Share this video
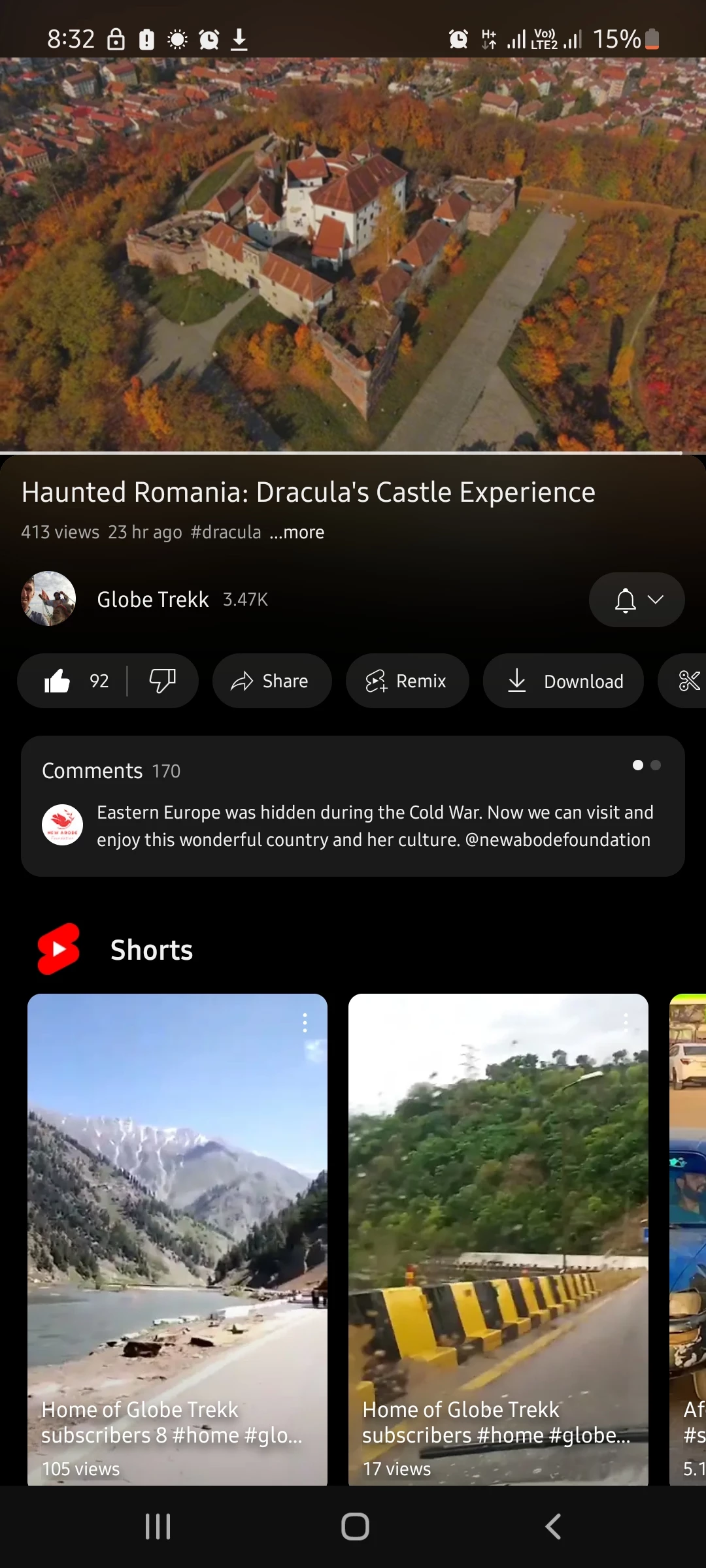Screen dimensions: 706x1568 [x=272, y=681]
